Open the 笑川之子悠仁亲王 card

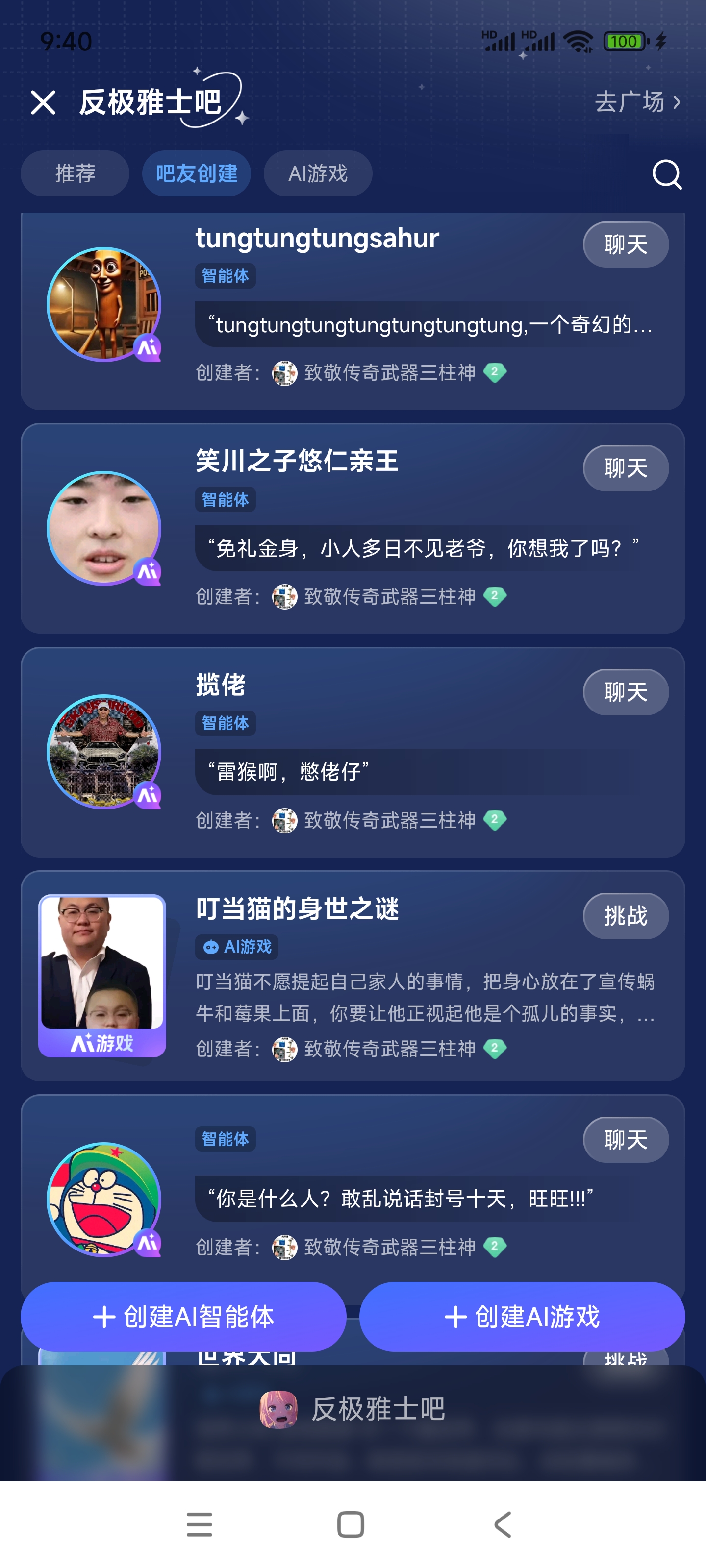[297, 461]
